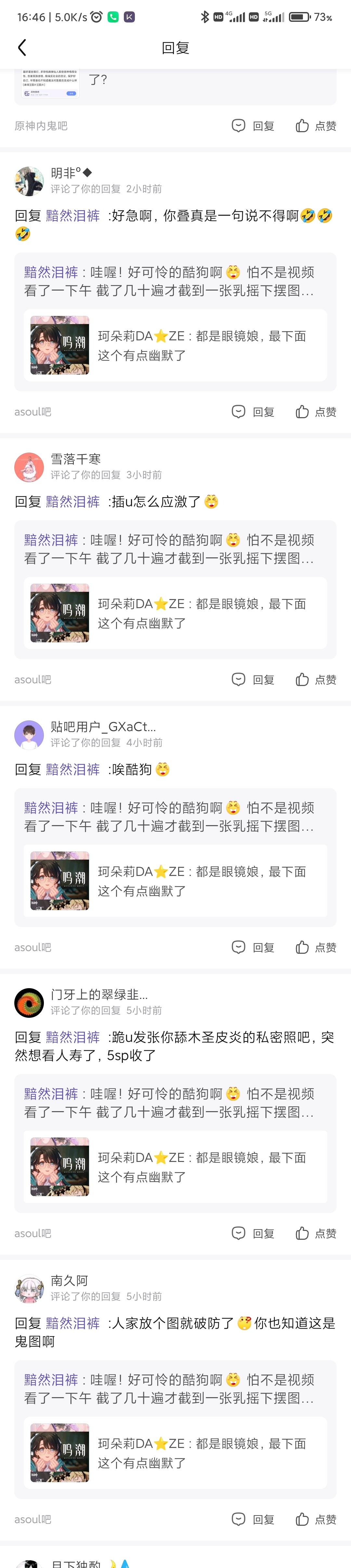Open 贴吧用户_GXaCt's profile avatar

click(x=29, y=735)
